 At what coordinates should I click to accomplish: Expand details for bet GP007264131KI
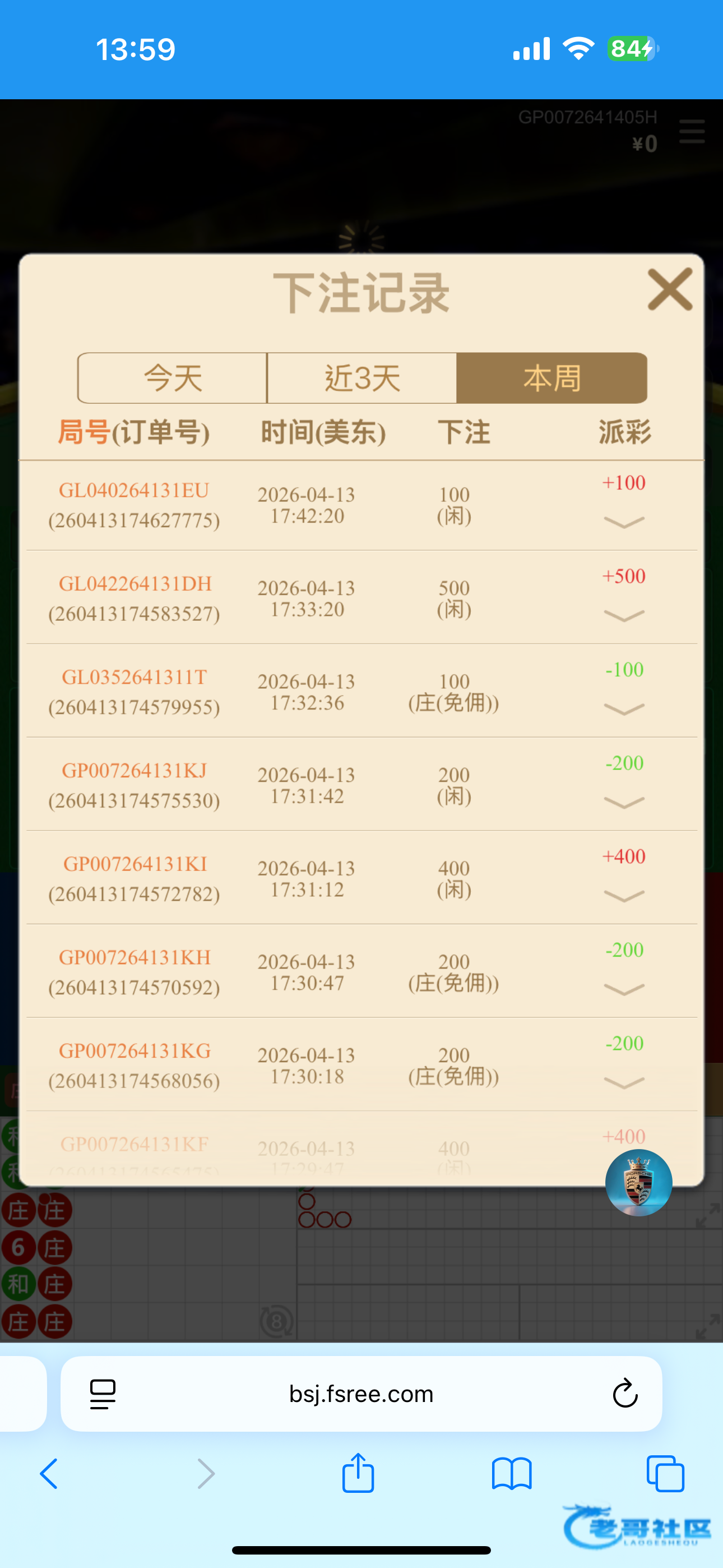pos(624,896)
